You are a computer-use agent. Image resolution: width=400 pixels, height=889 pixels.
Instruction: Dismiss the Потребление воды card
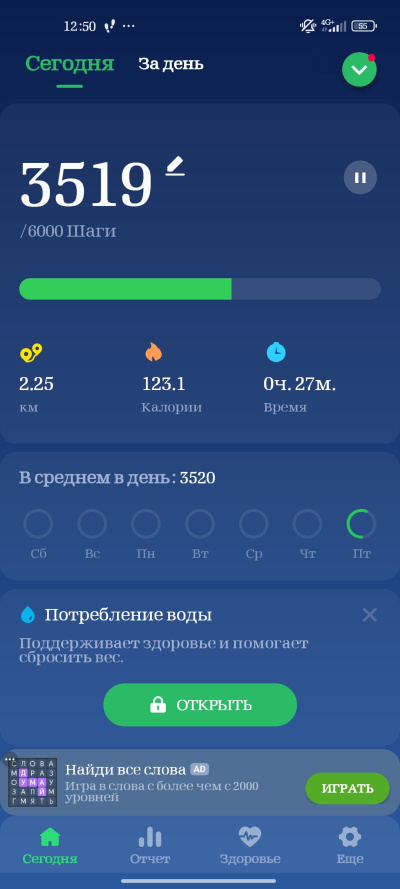pos(369,615)
